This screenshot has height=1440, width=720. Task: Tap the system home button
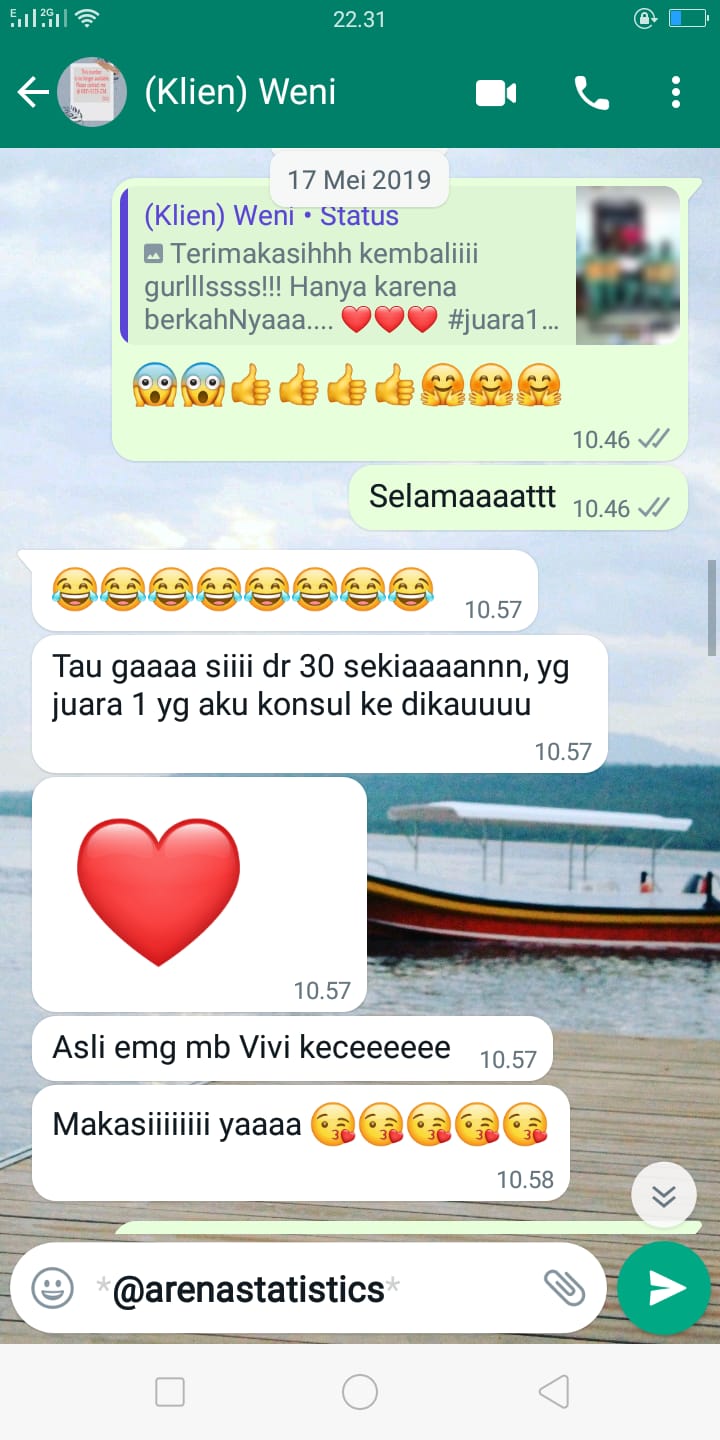360,1392
